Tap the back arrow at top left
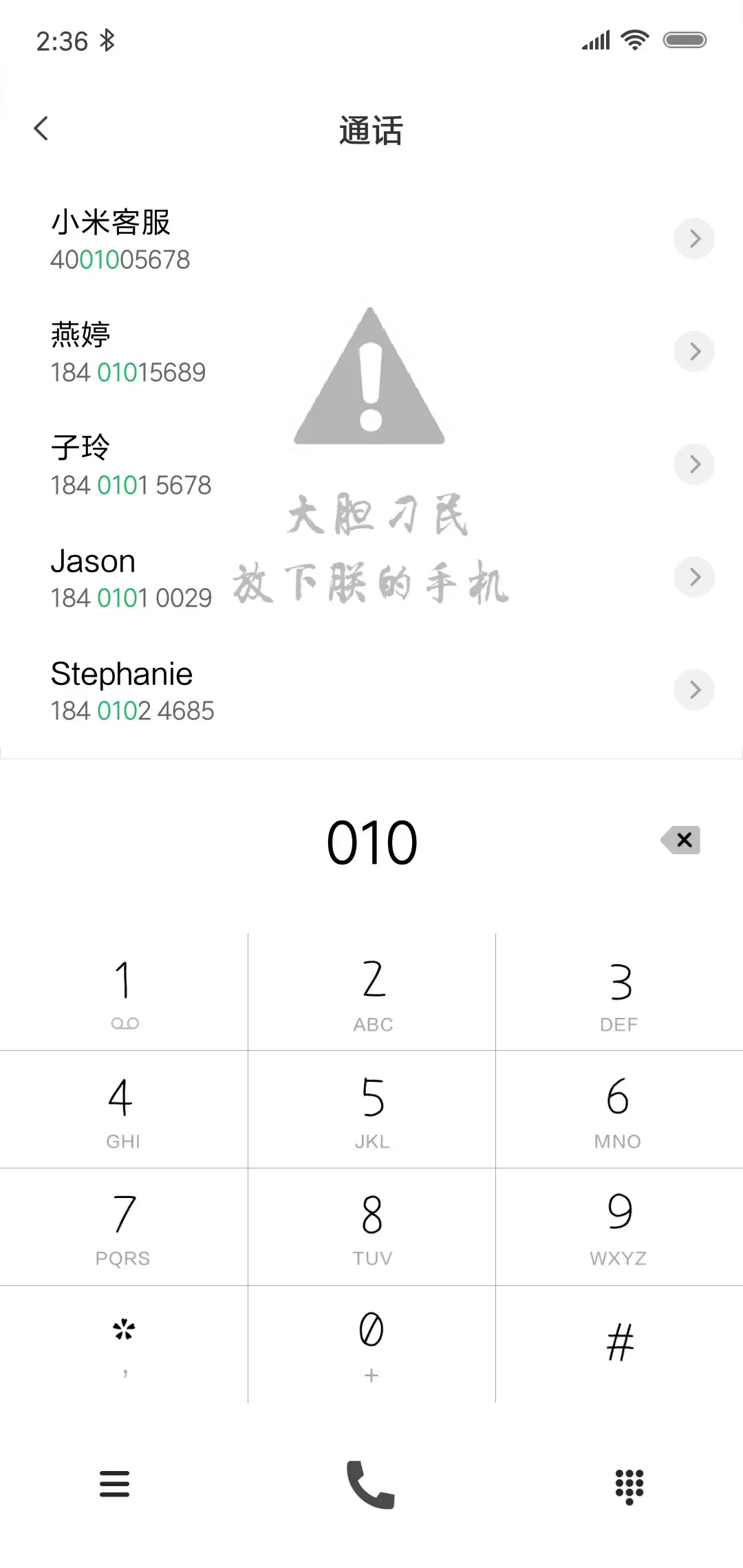 41,128
